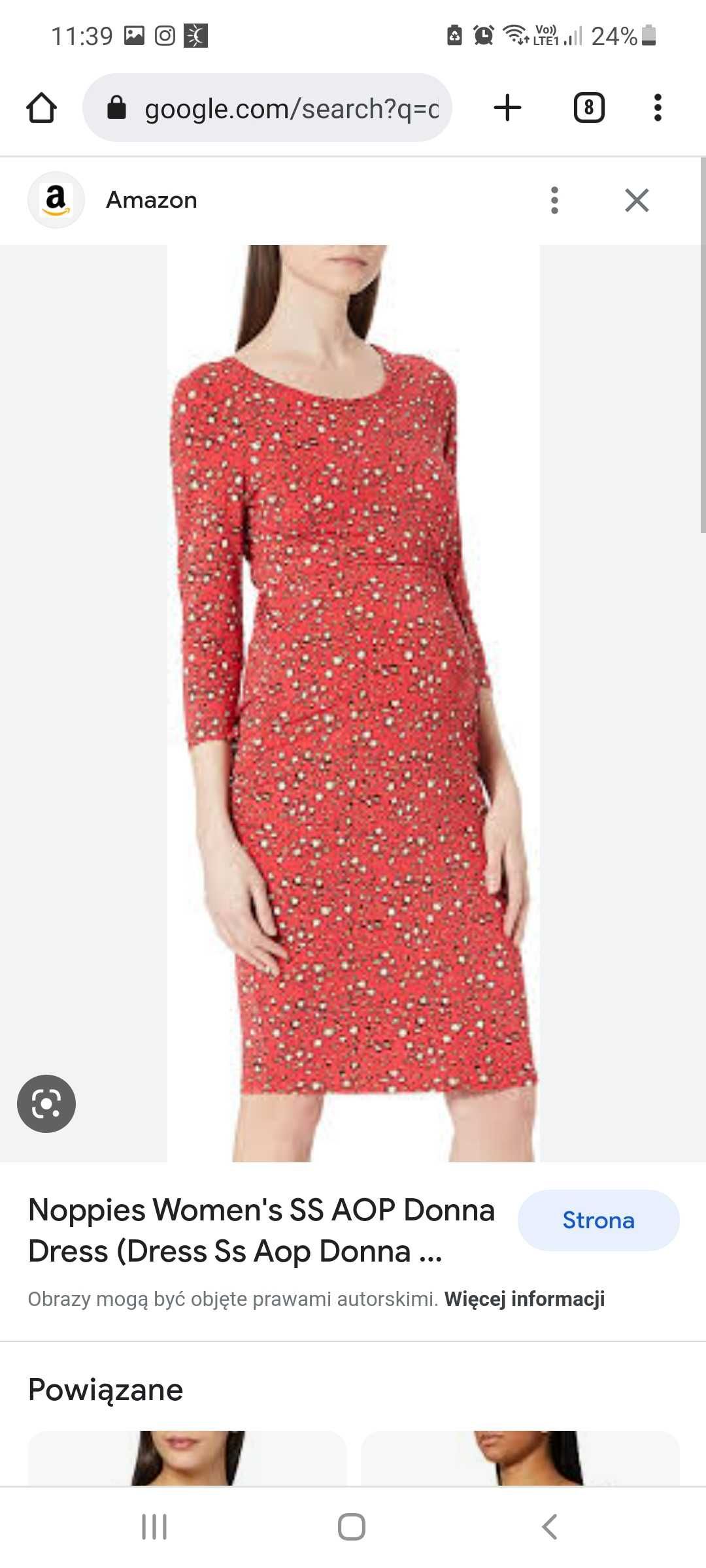This screenshot has height=1568, width=706.
Task: Close the image preview panel
Action: 636,200
